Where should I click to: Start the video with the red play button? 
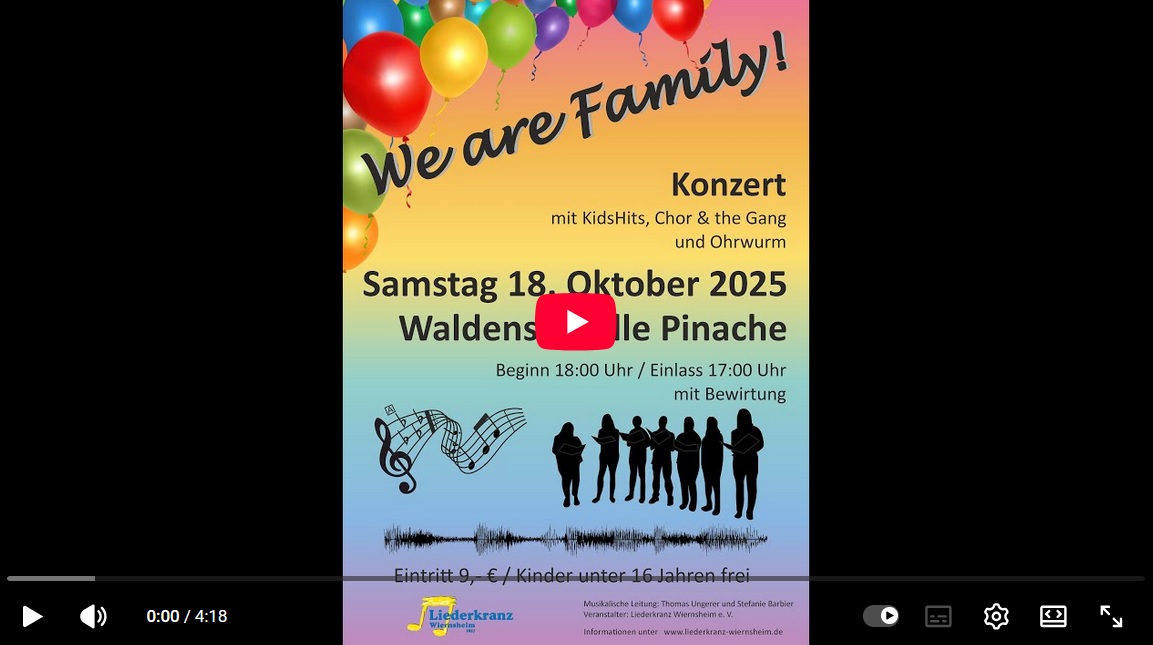575,321
